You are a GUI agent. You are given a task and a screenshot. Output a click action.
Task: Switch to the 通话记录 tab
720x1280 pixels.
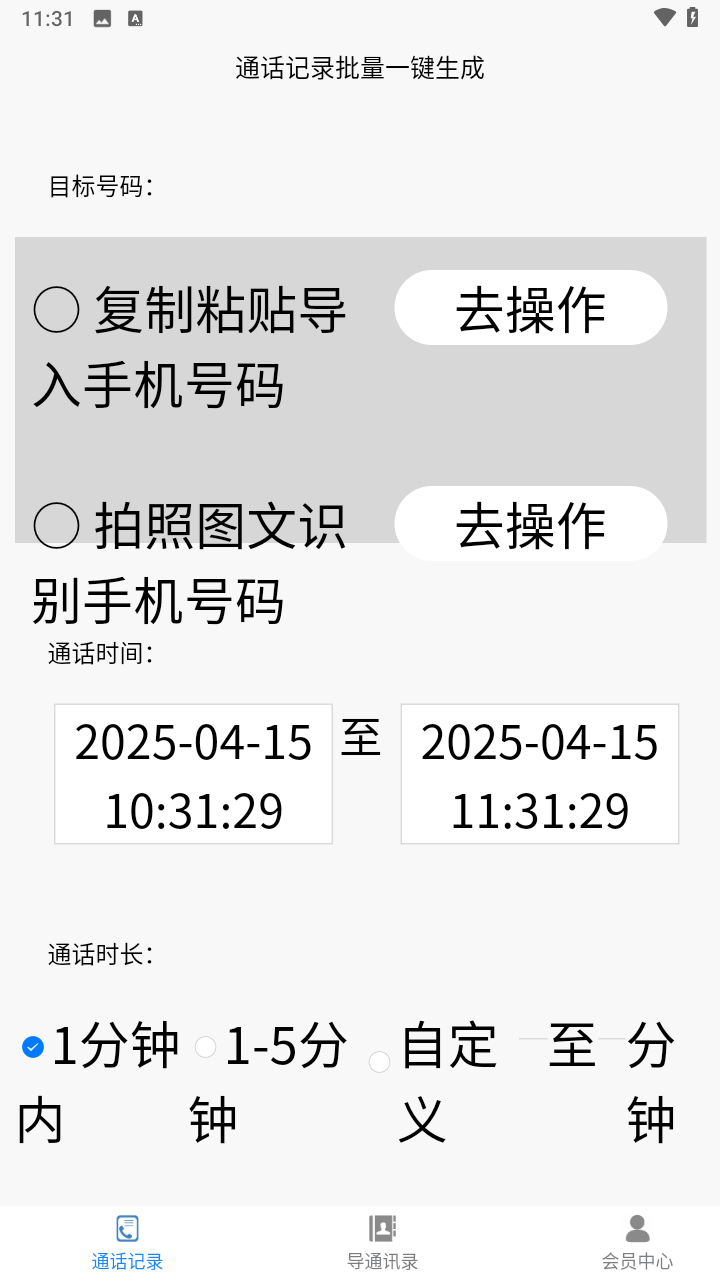(127, 1243)
